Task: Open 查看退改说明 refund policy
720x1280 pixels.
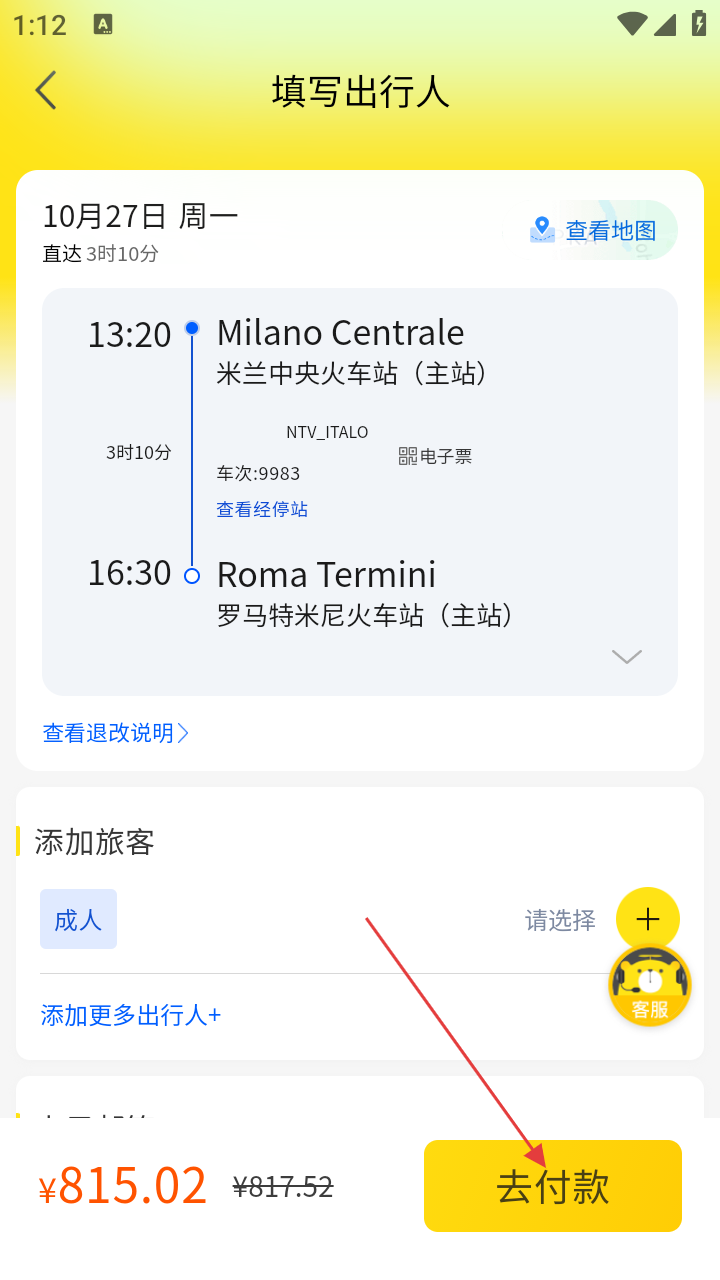Action: click(116, 733)
